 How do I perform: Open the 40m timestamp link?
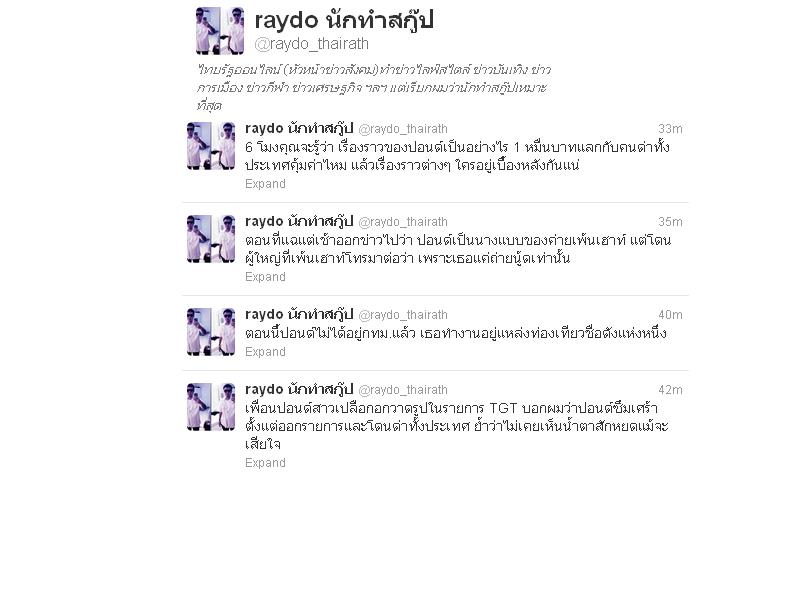click(x=670, y=315)
